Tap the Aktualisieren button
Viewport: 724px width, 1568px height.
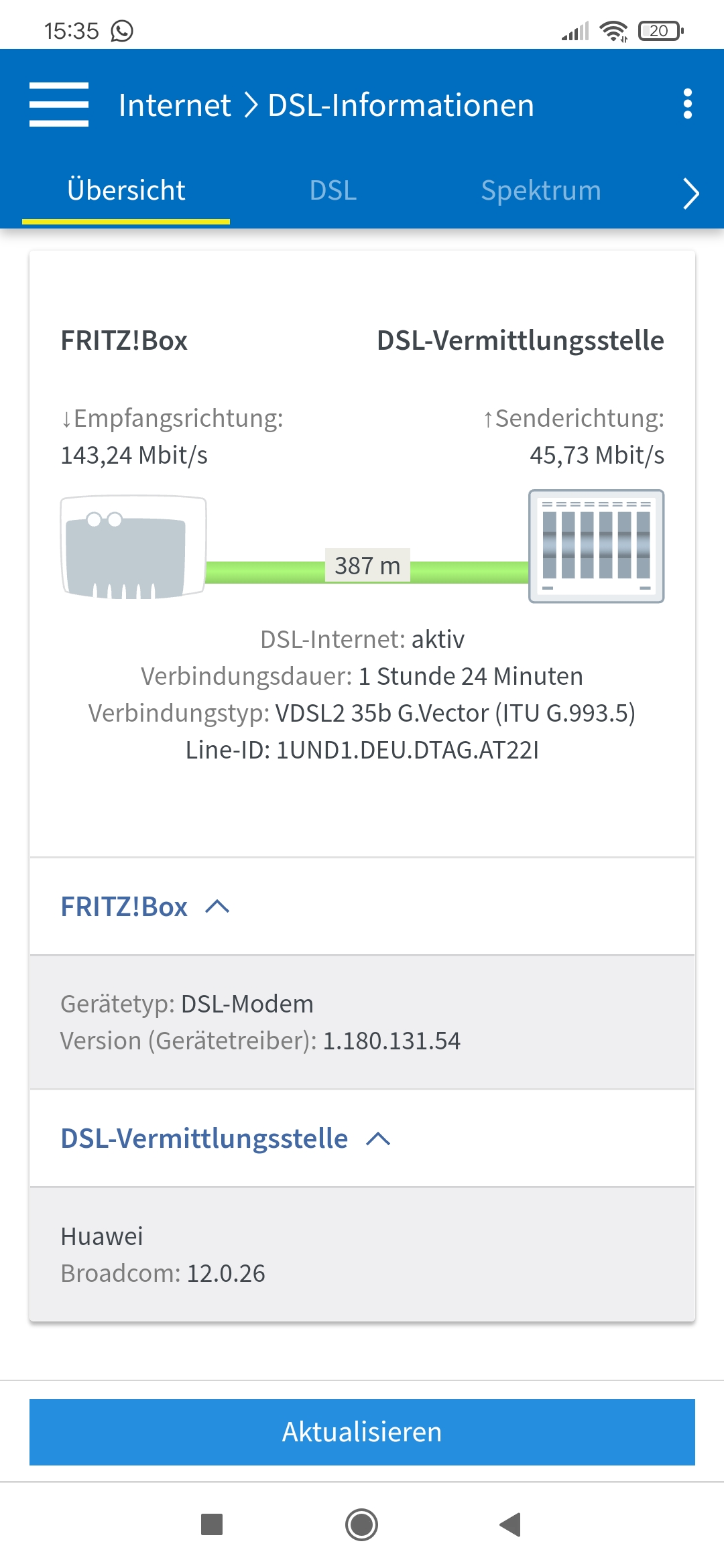pos(362,1432)
